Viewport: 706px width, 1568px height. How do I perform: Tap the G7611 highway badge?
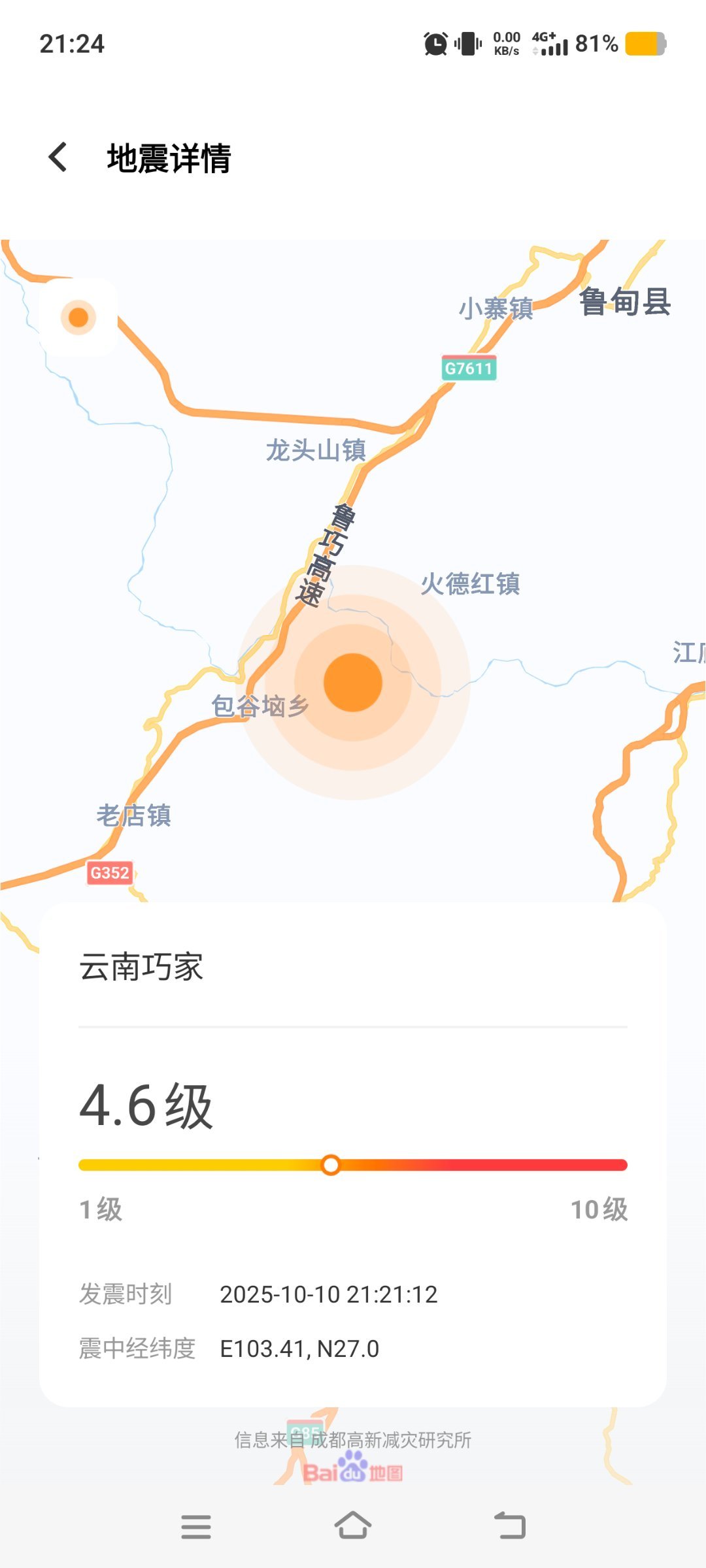click(469, 368)
